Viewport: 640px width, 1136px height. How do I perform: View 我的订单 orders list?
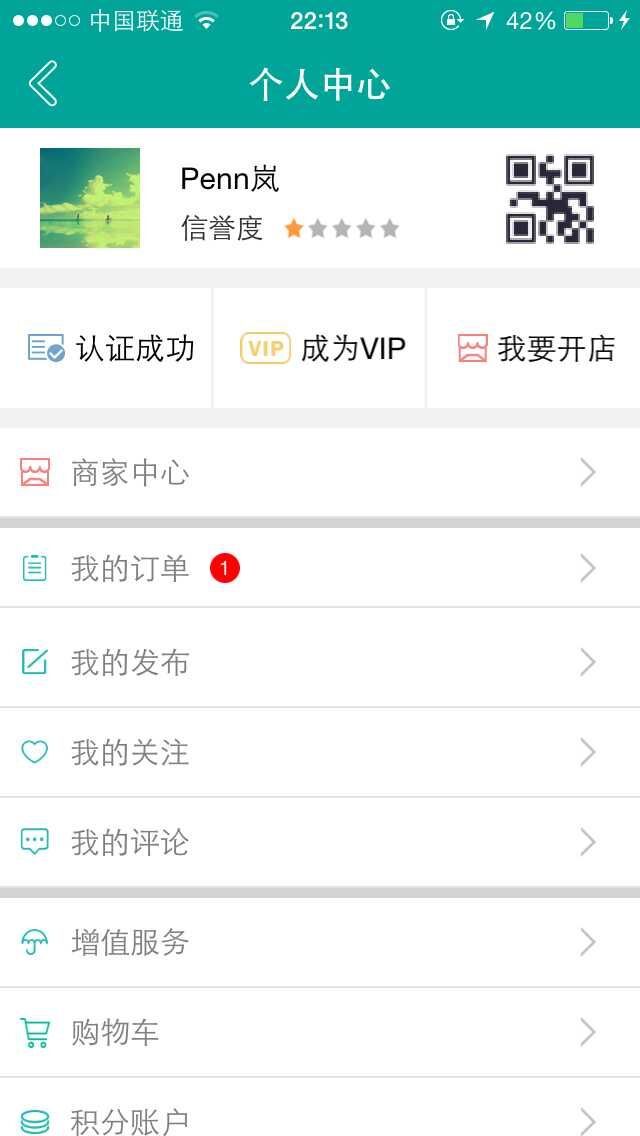coord(320,568)
